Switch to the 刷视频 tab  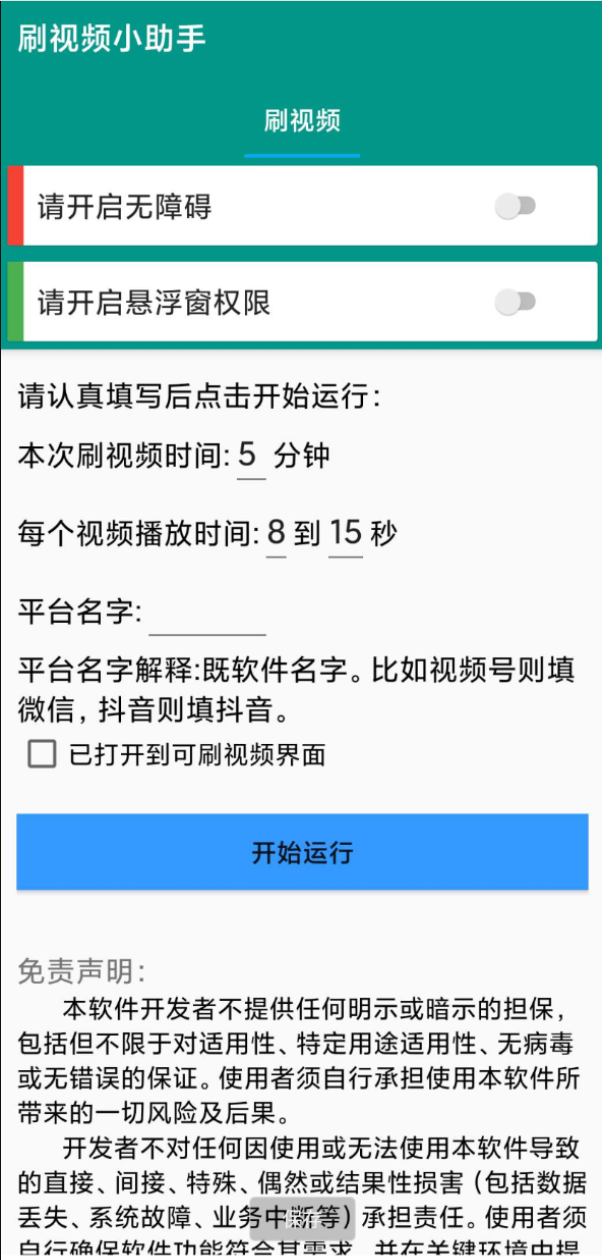pos(302,122)
